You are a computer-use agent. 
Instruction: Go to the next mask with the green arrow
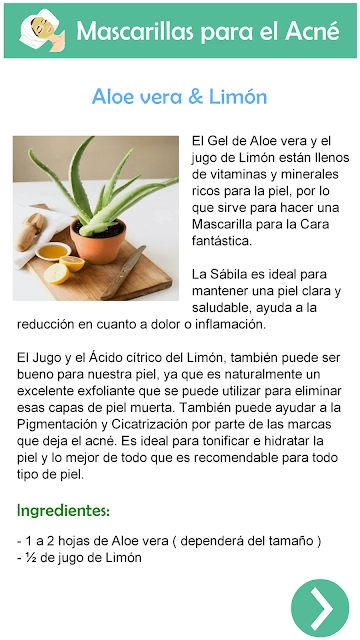320,608
